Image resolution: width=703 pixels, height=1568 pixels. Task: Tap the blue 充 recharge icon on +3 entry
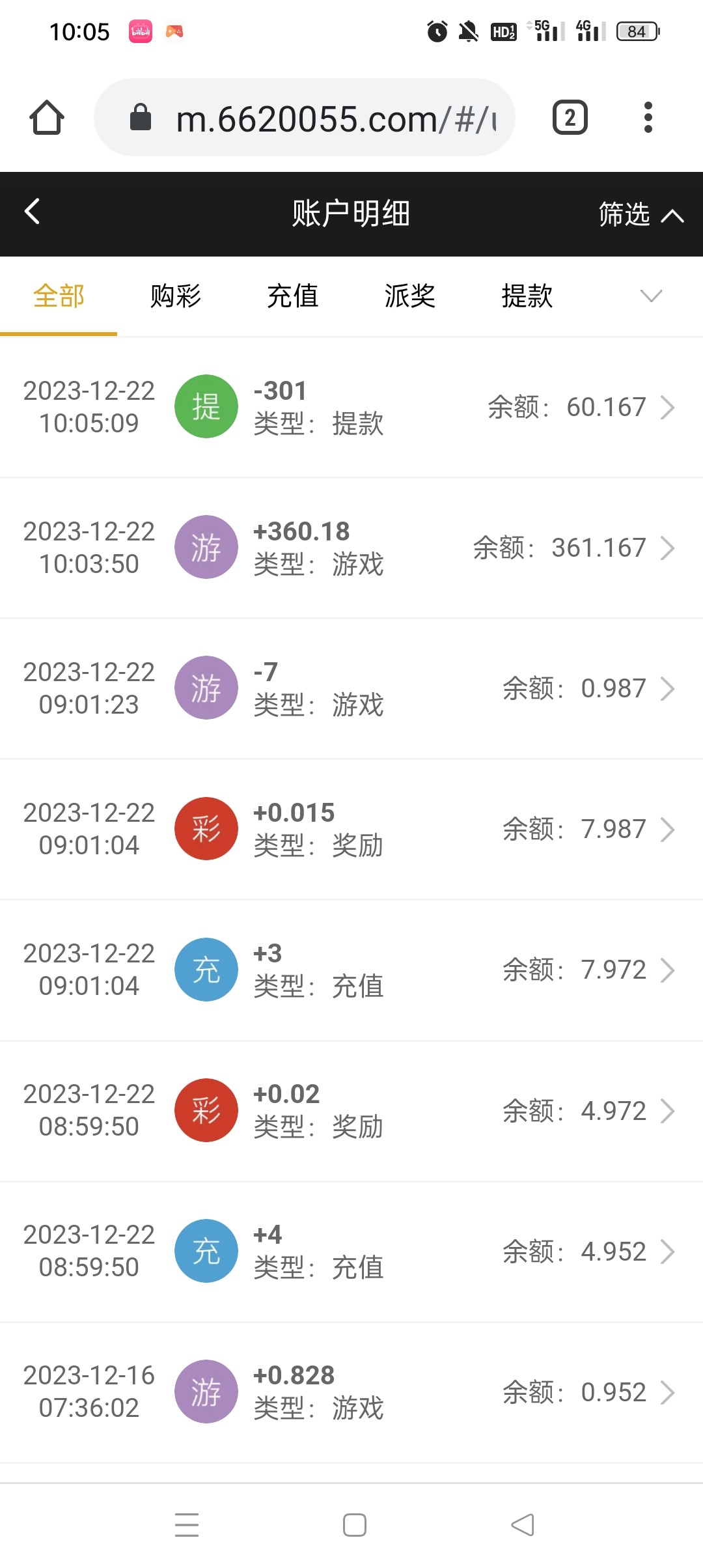tap(206, 970)
